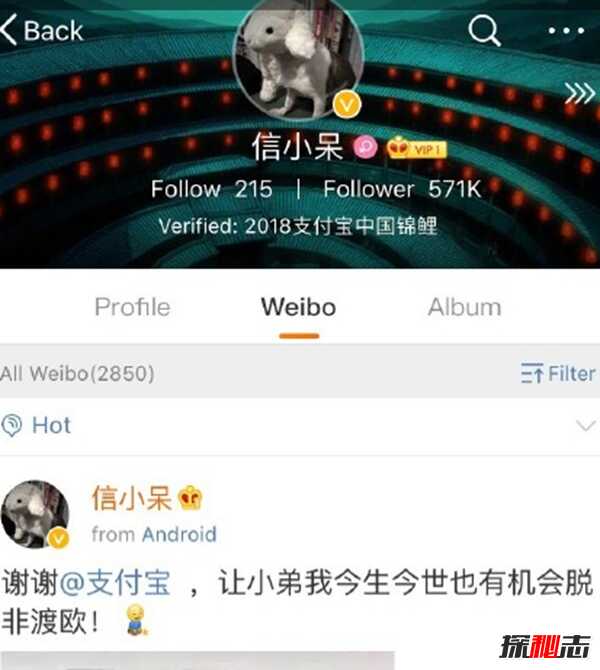This screenshot has width=600, height=670.
Task: Switch to the Album tab
Action: [x=464, y=307]
